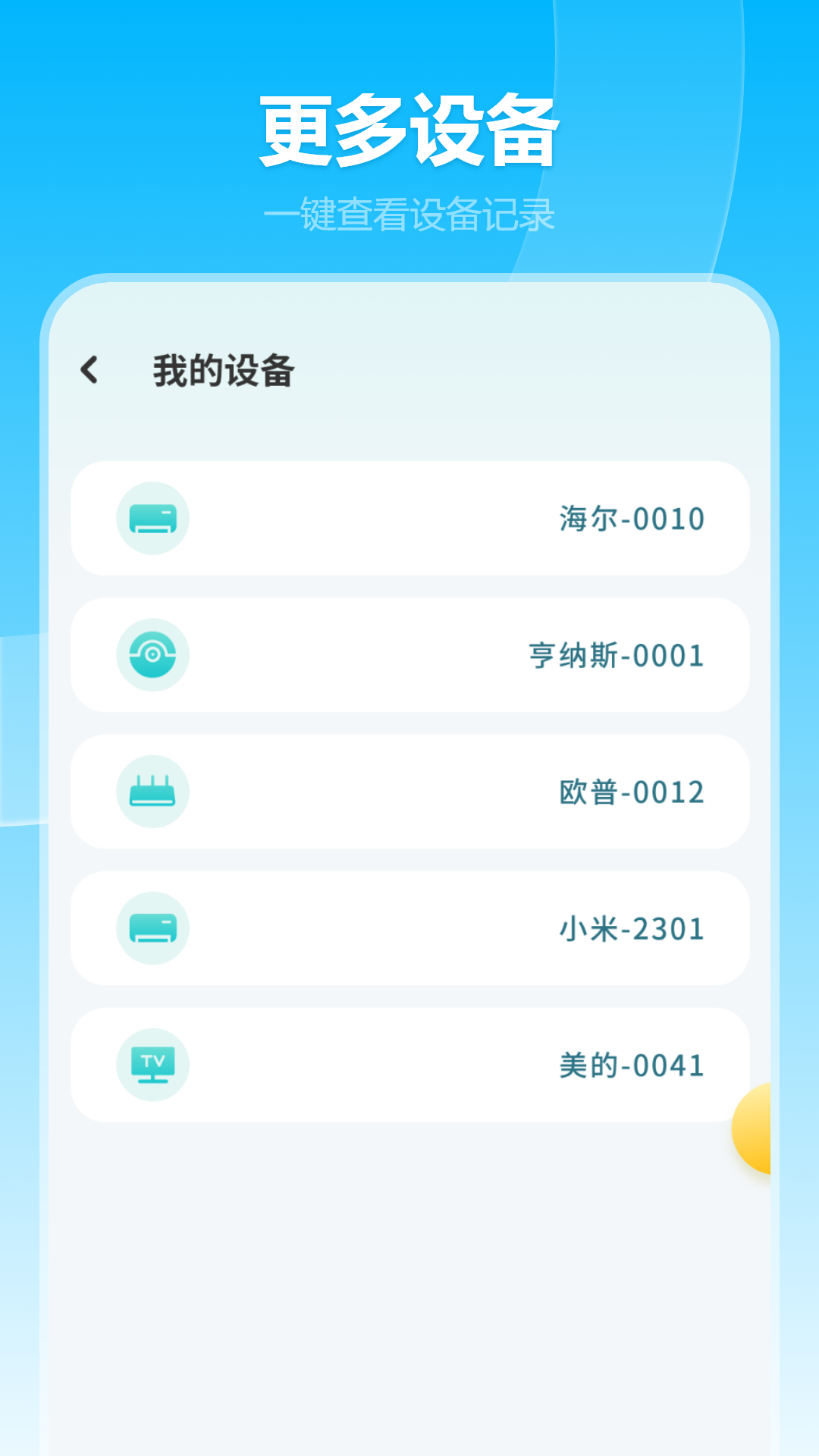
Task: View details of 小米-2301
Action: point(409,928)
